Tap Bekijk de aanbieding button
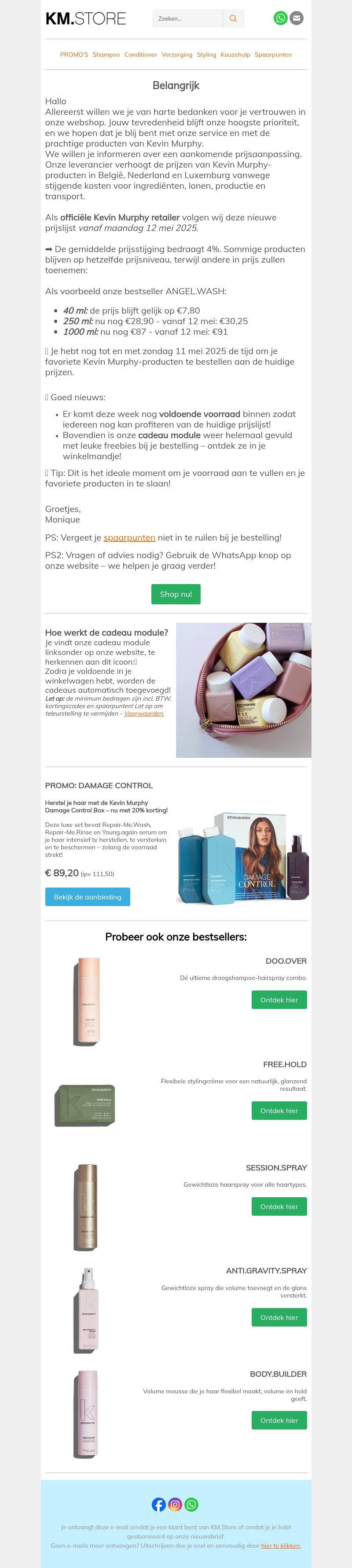 pos(87,897)
